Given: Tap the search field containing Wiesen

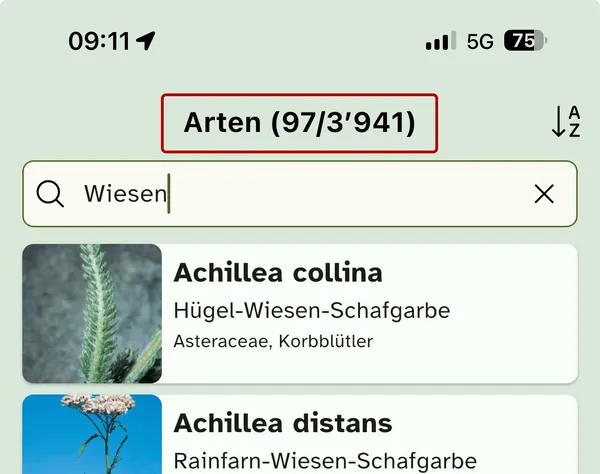Looking at the screenshot, I should (300, 194).
